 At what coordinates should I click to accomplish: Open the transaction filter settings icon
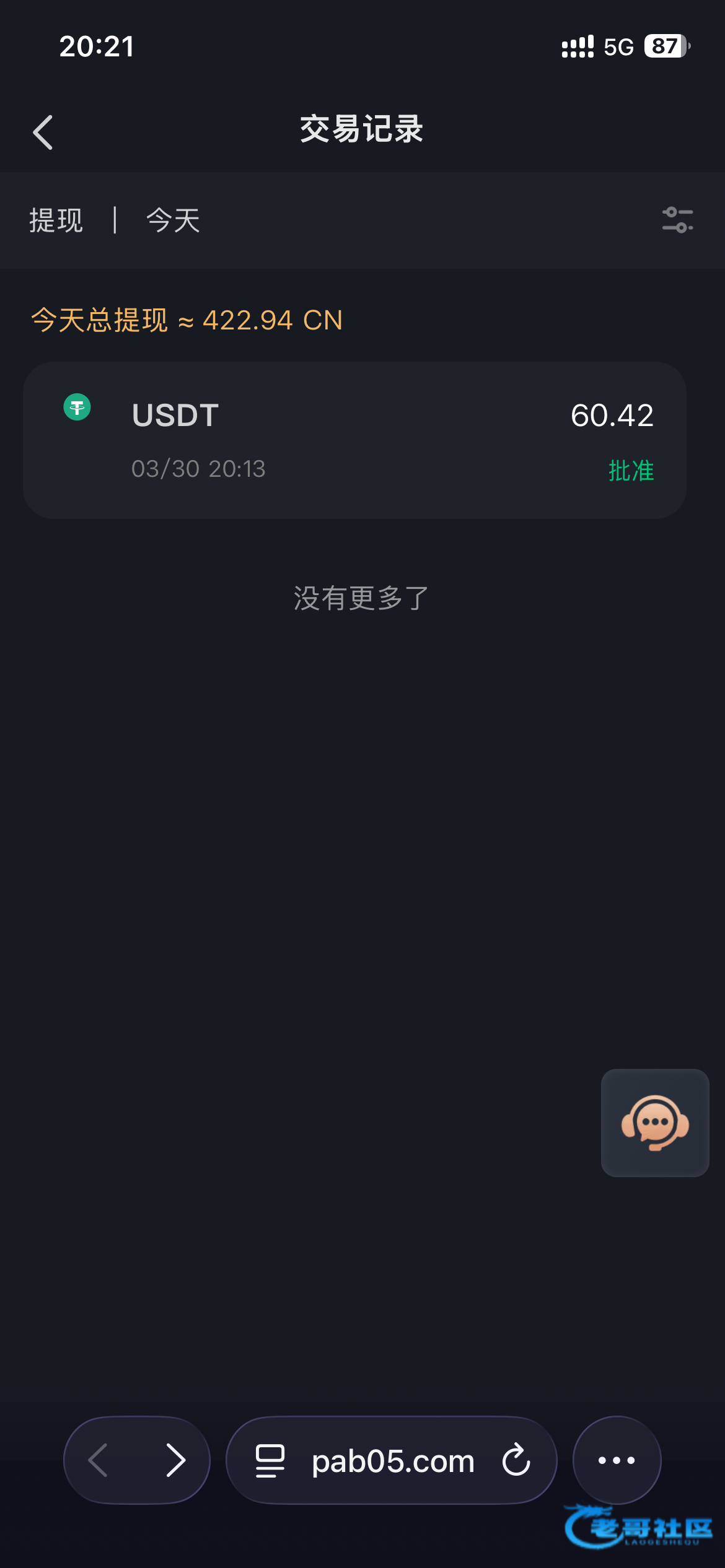[677, 220]
